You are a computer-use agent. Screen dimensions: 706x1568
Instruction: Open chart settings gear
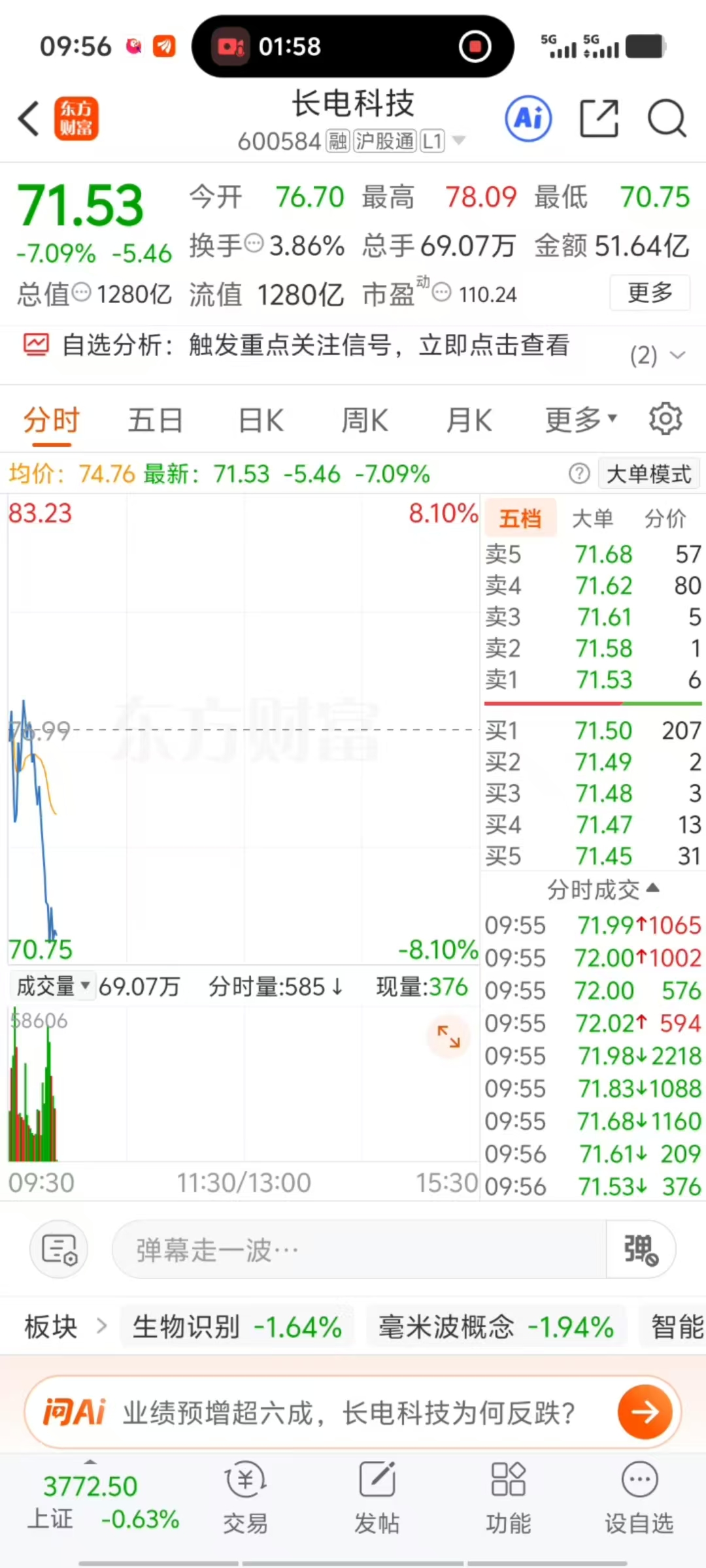tap(665, 419)
